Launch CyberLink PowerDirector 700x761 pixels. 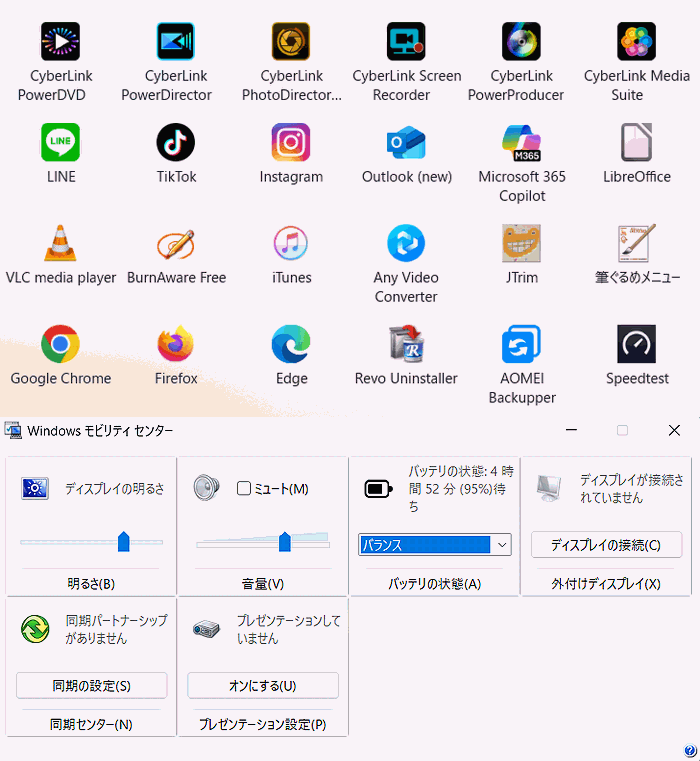(175, 42)
